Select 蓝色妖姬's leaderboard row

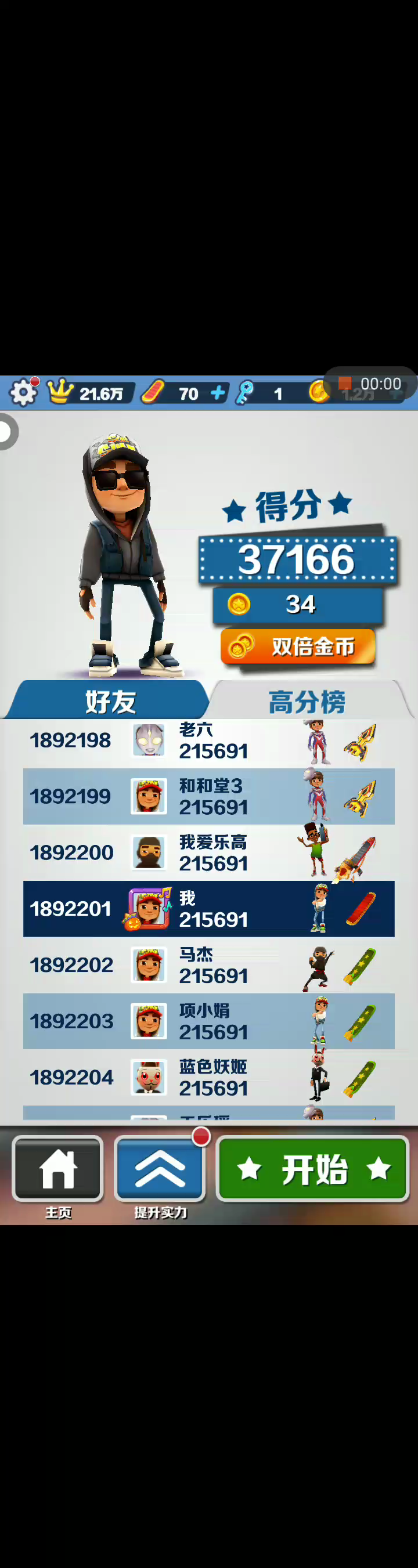click(208, 1077)
